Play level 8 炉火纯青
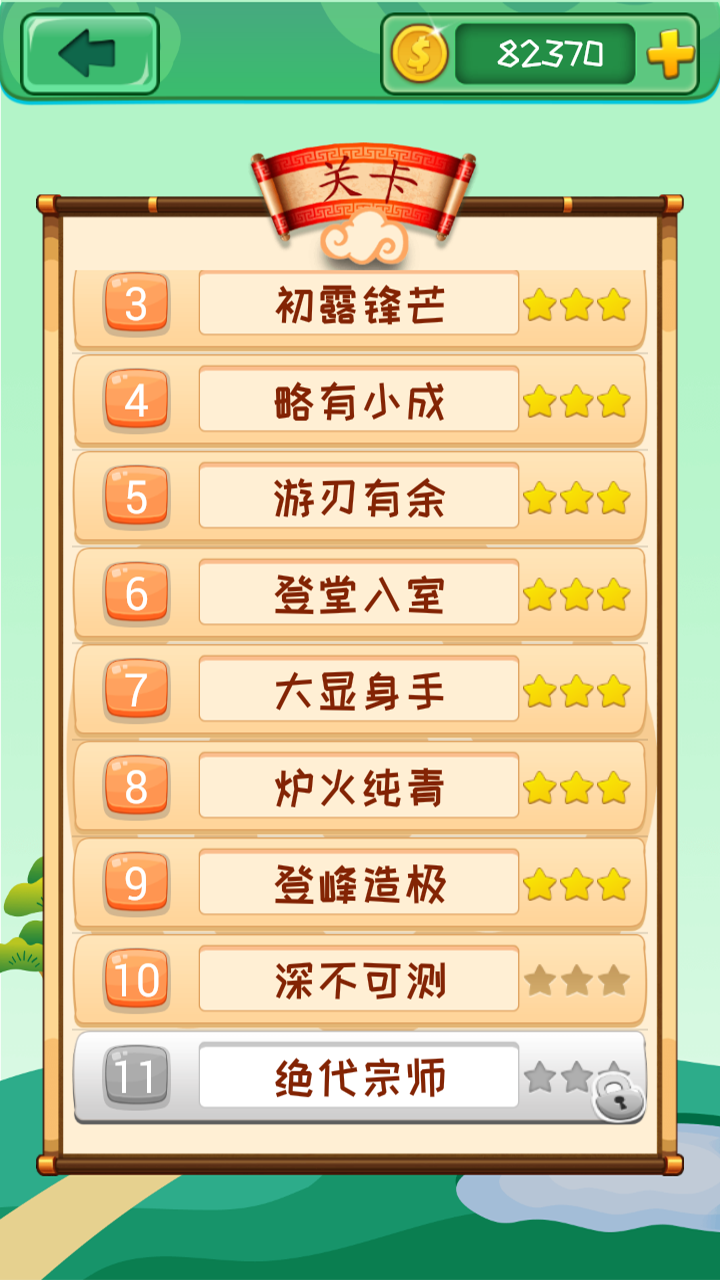 click(x=359, y=787)
